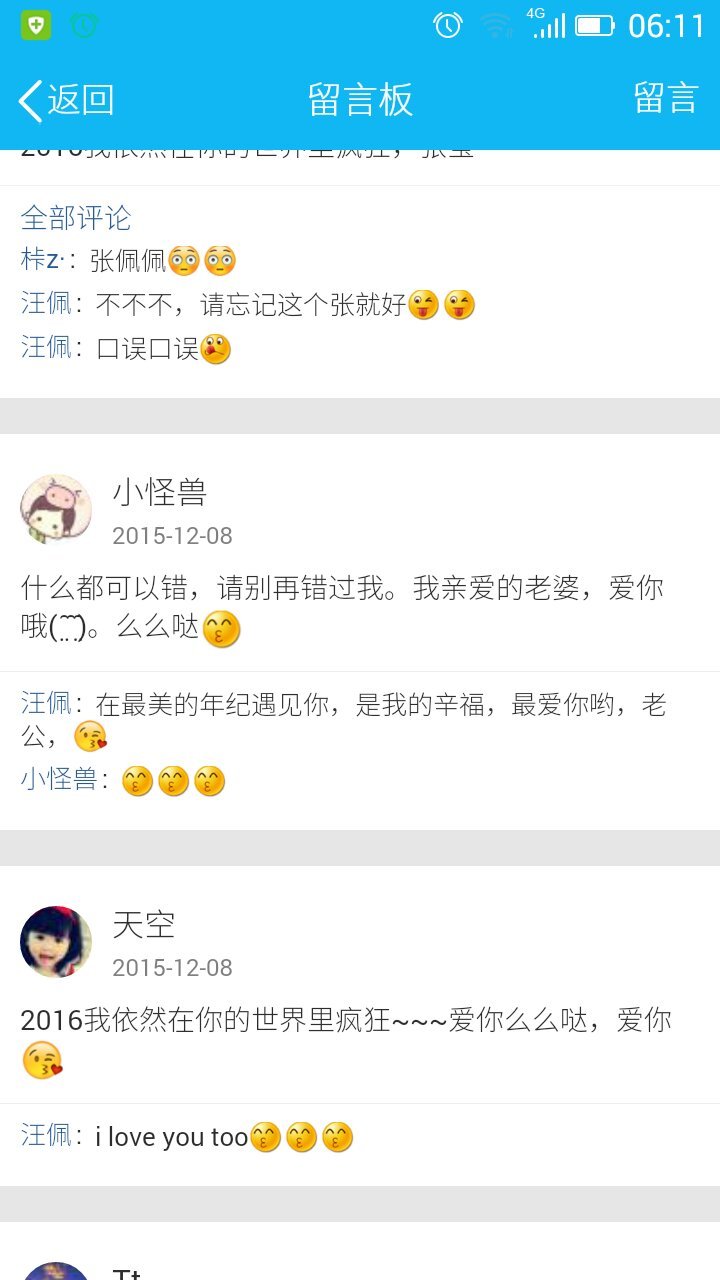Tap the username 小怪兽 in post header
The width and height of the screenshot is (720, 1280).
point(160,493)
